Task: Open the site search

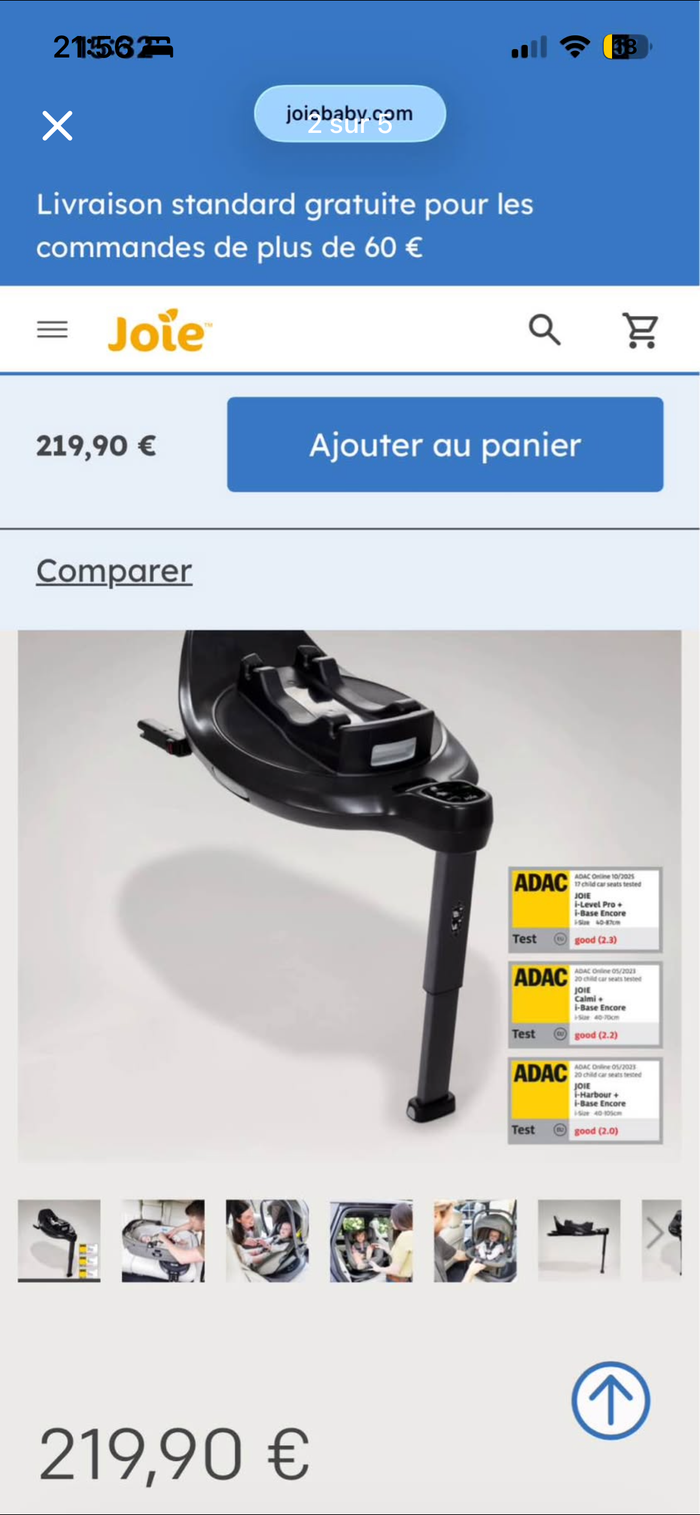Action: [x=544, y=330]
